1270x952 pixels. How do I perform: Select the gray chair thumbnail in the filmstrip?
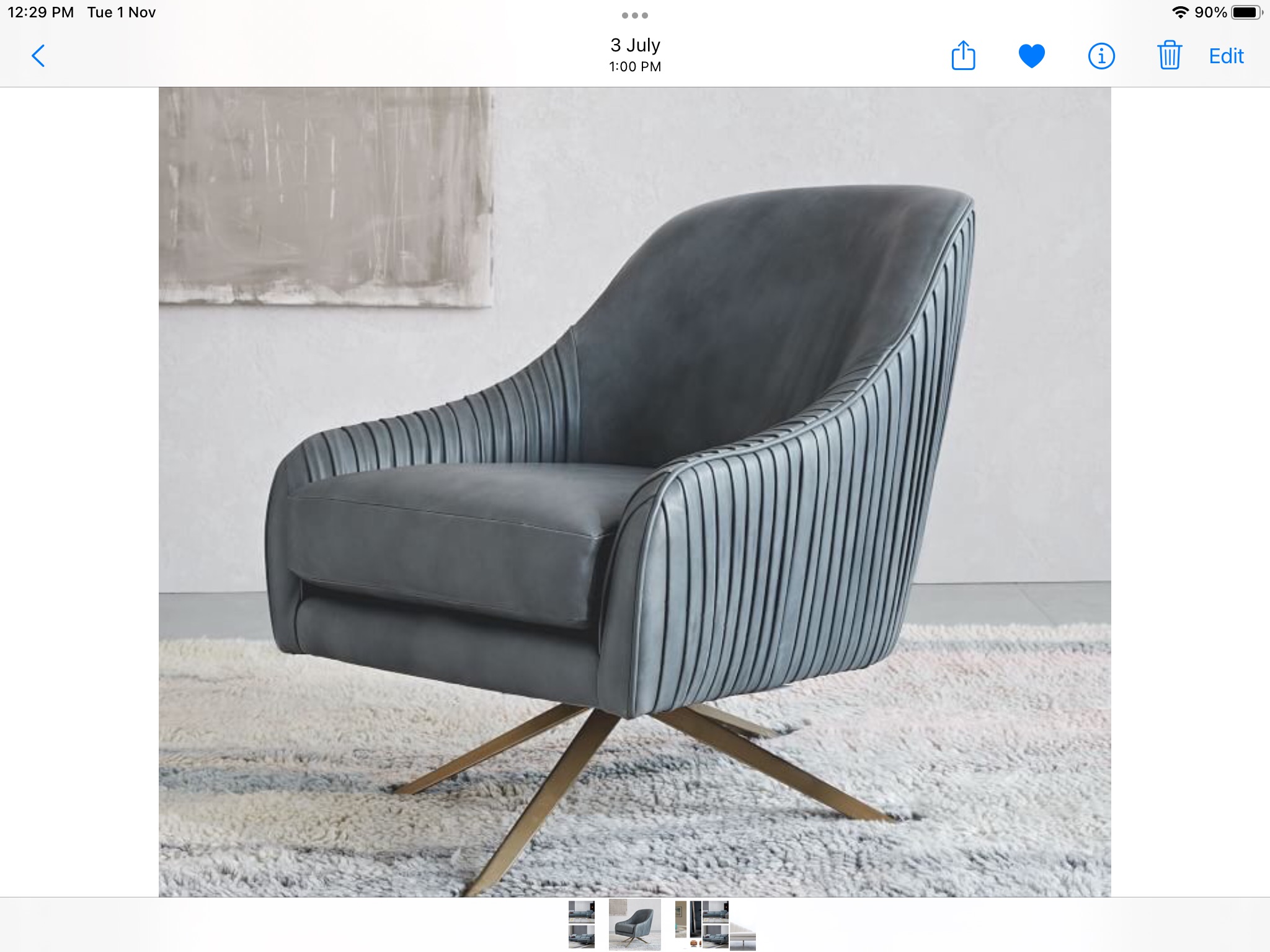point(634,925)
